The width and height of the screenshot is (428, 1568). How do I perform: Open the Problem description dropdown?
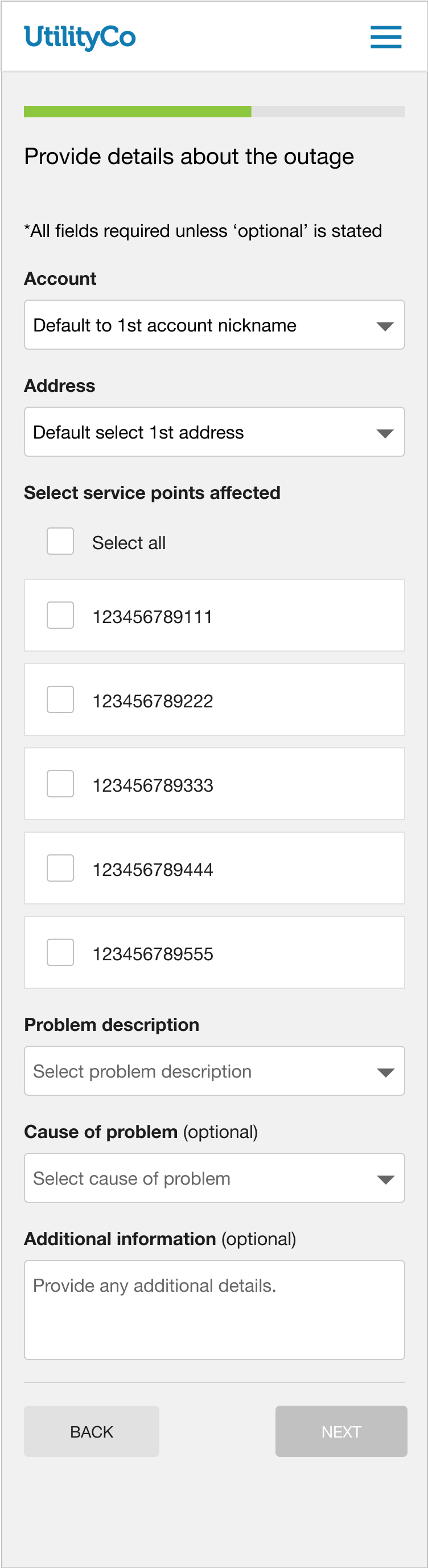tap(214, 1071)
